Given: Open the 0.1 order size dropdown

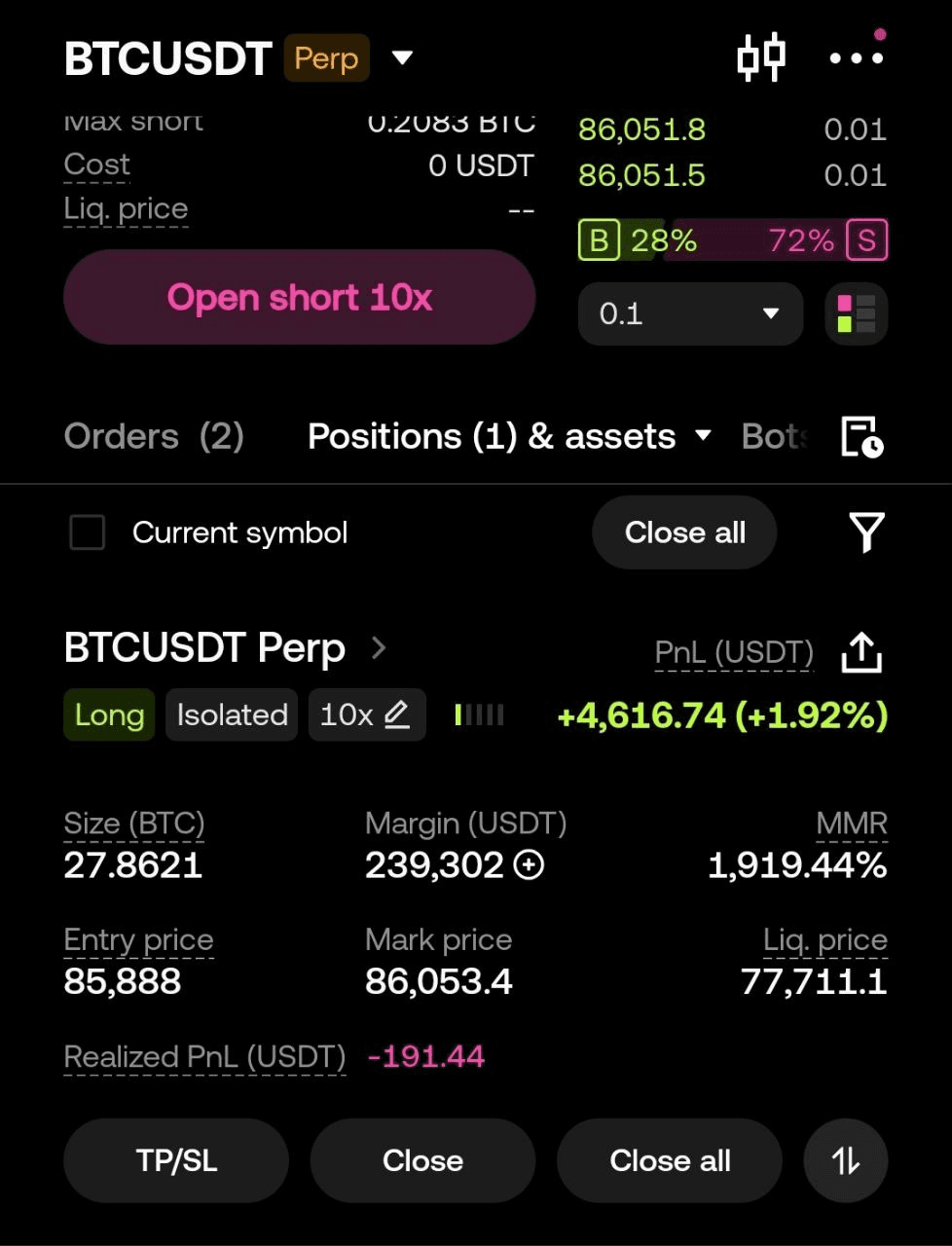Looking at the screenshot, I should click(x=690, y=313).
